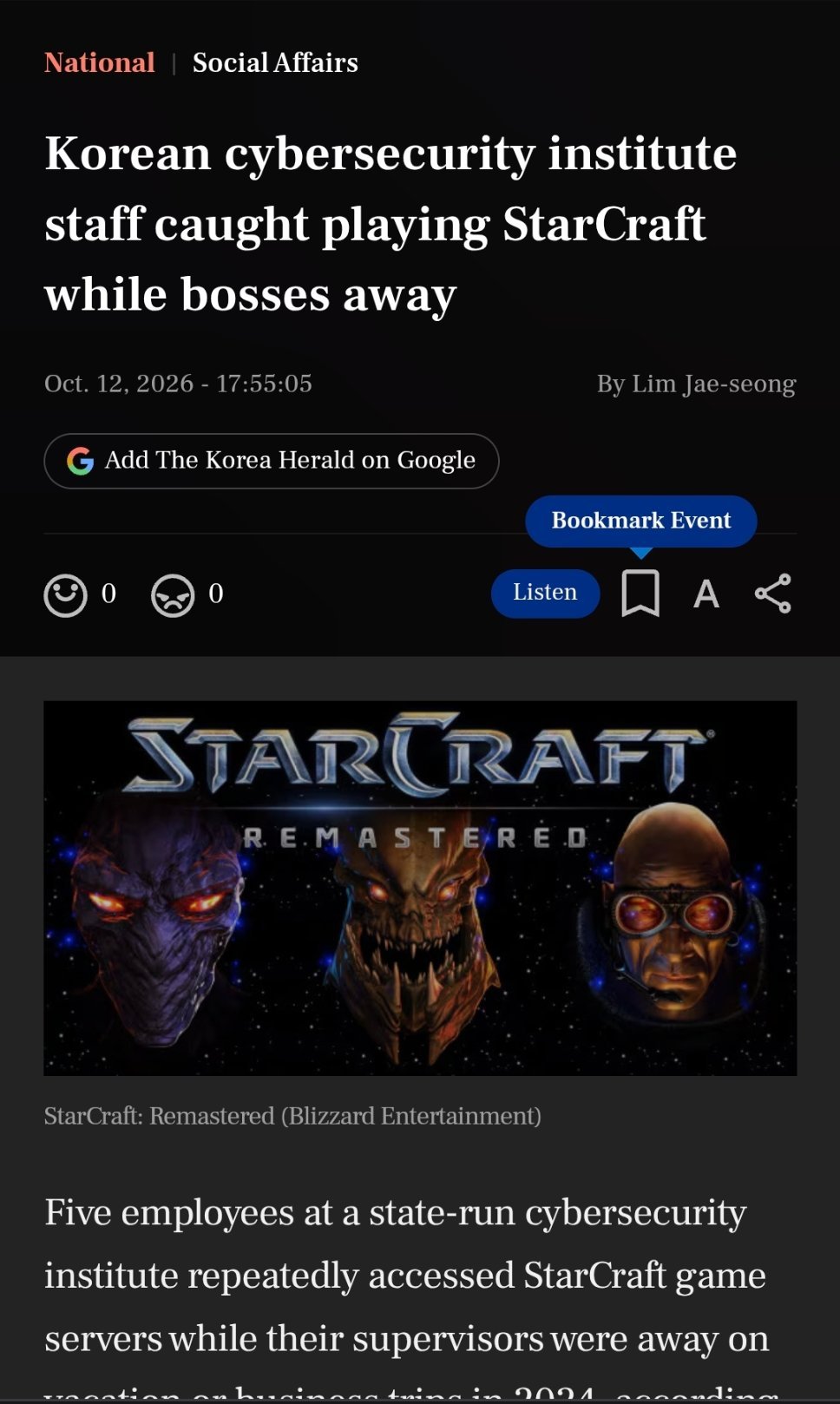Viewport: 840px width, 1404px height.
Task: Listen to this article
Action: [x=545, y=594]
